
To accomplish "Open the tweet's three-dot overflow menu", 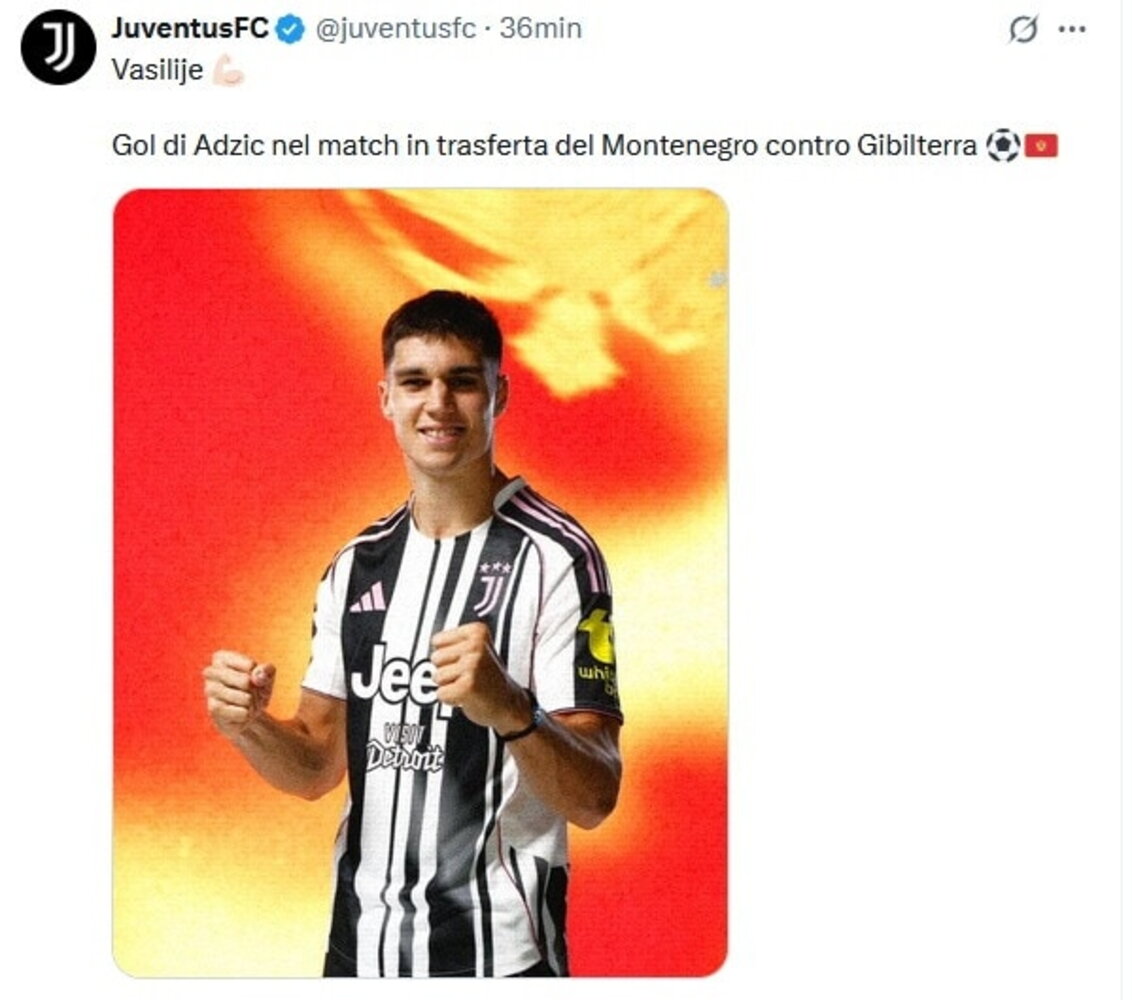I will [1072, 30].
